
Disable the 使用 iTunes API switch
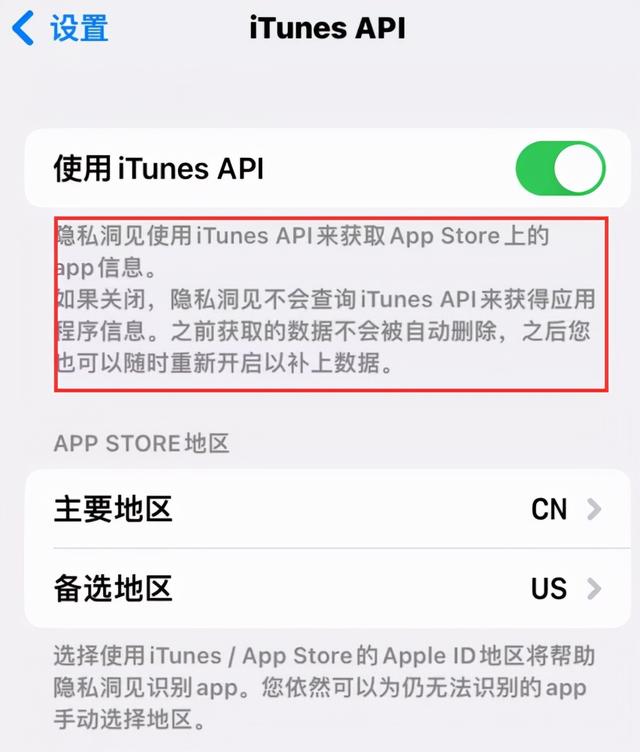coord(560,168)
